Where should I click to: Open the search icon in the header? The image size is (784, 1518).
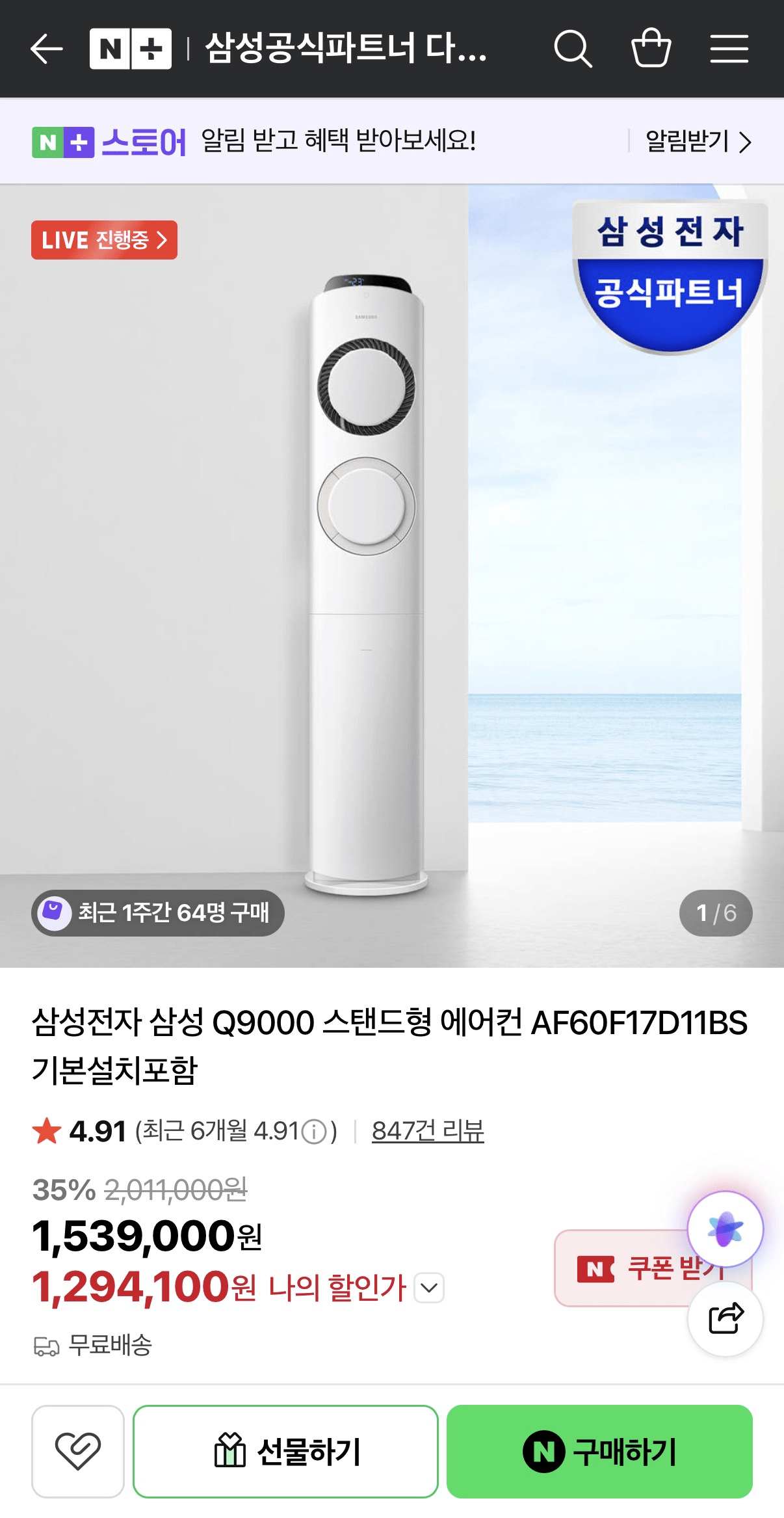tap(572, 49)
